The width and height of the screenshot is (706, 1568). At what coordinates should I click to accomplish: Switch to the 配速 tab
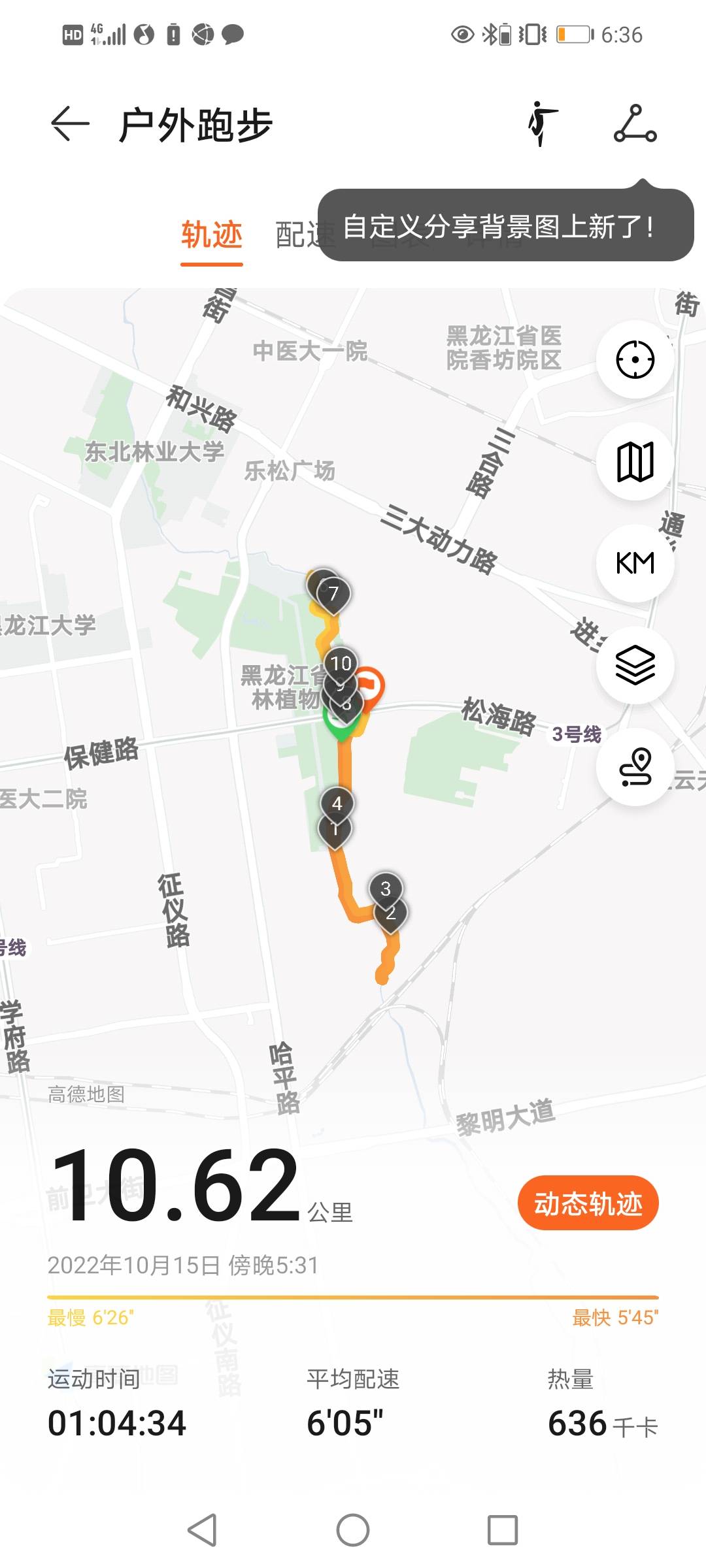point(295,235)
